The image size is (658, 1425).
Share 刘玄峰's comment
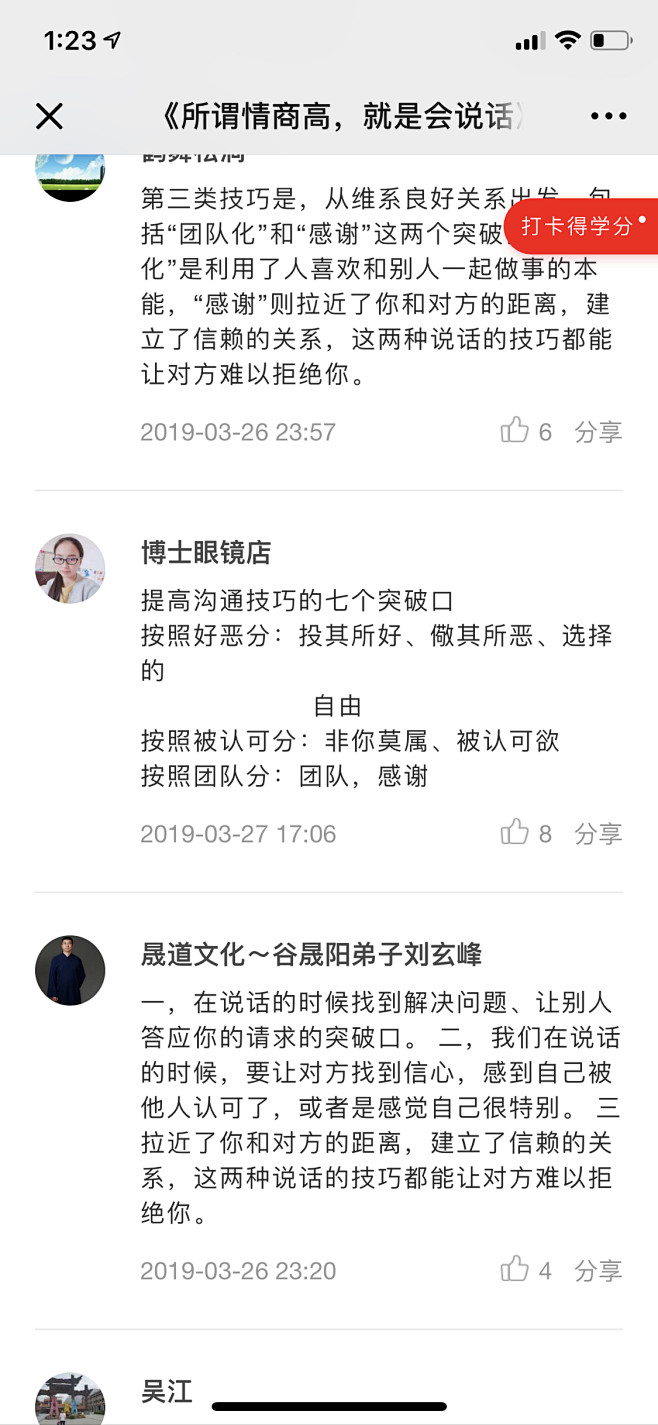click(x=598, y=1270)
